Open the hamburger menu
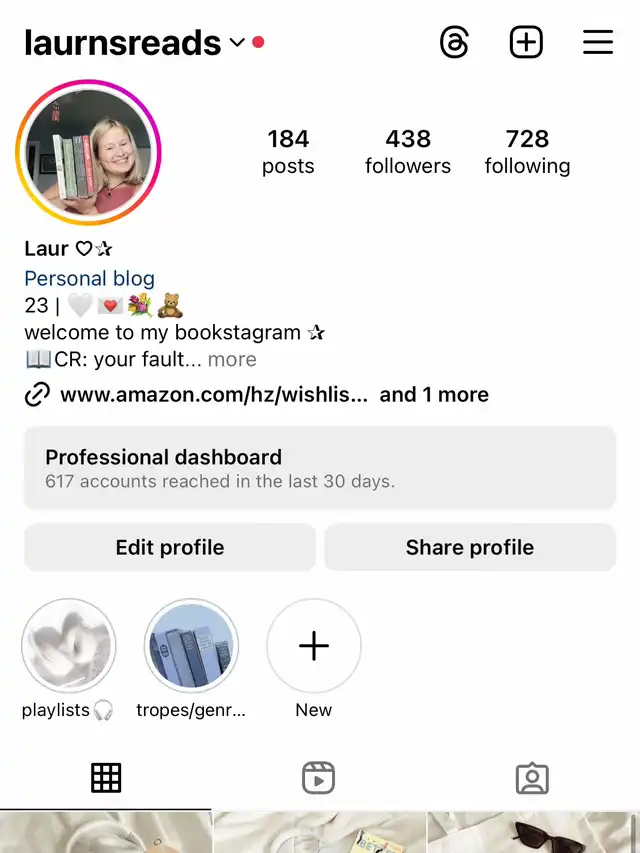This screenshot has height=853, width=640. tap(598, 42)
